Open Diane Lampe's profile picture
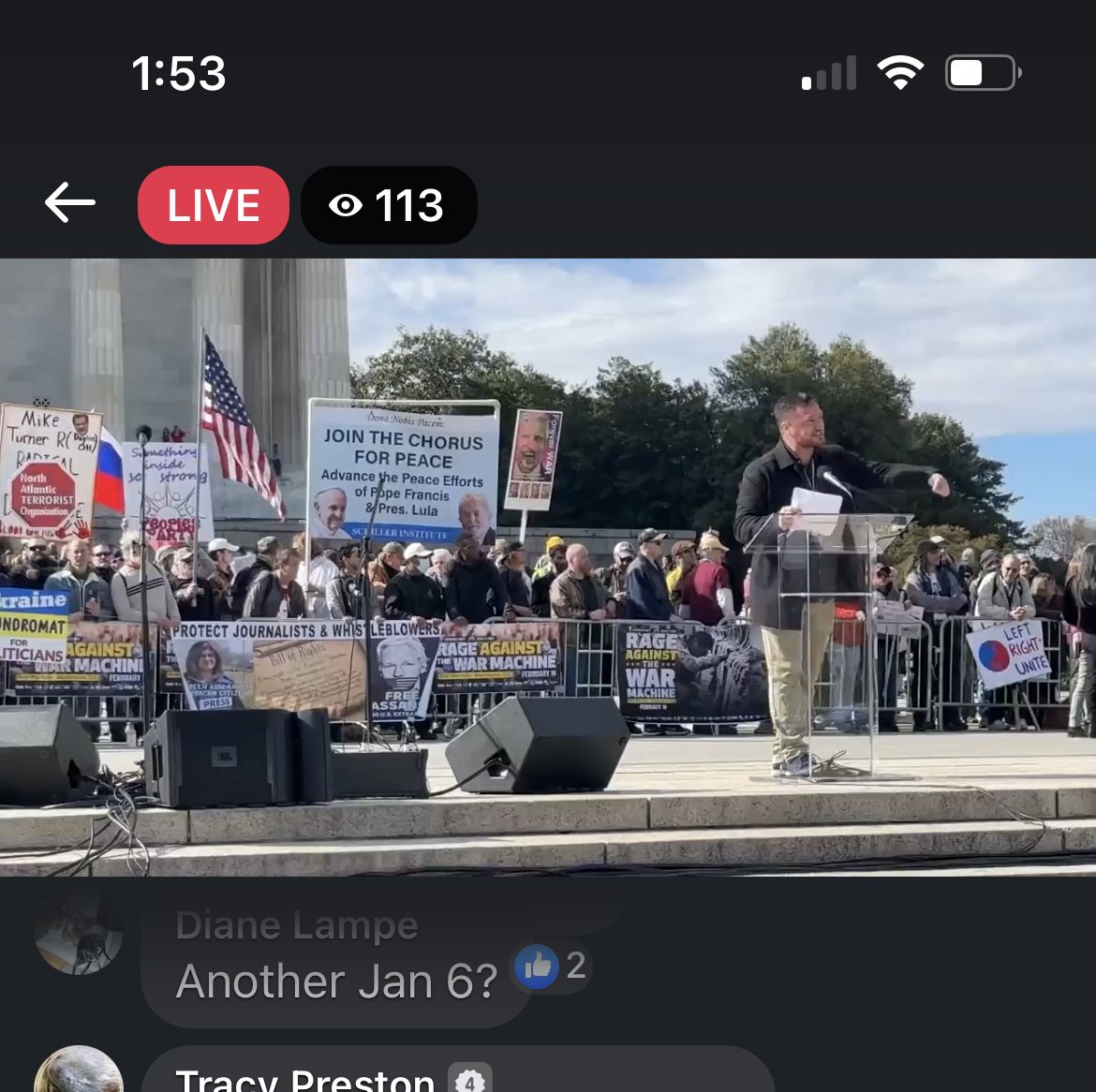This screenshot has height=1092, width=1096. click(79, 932)
